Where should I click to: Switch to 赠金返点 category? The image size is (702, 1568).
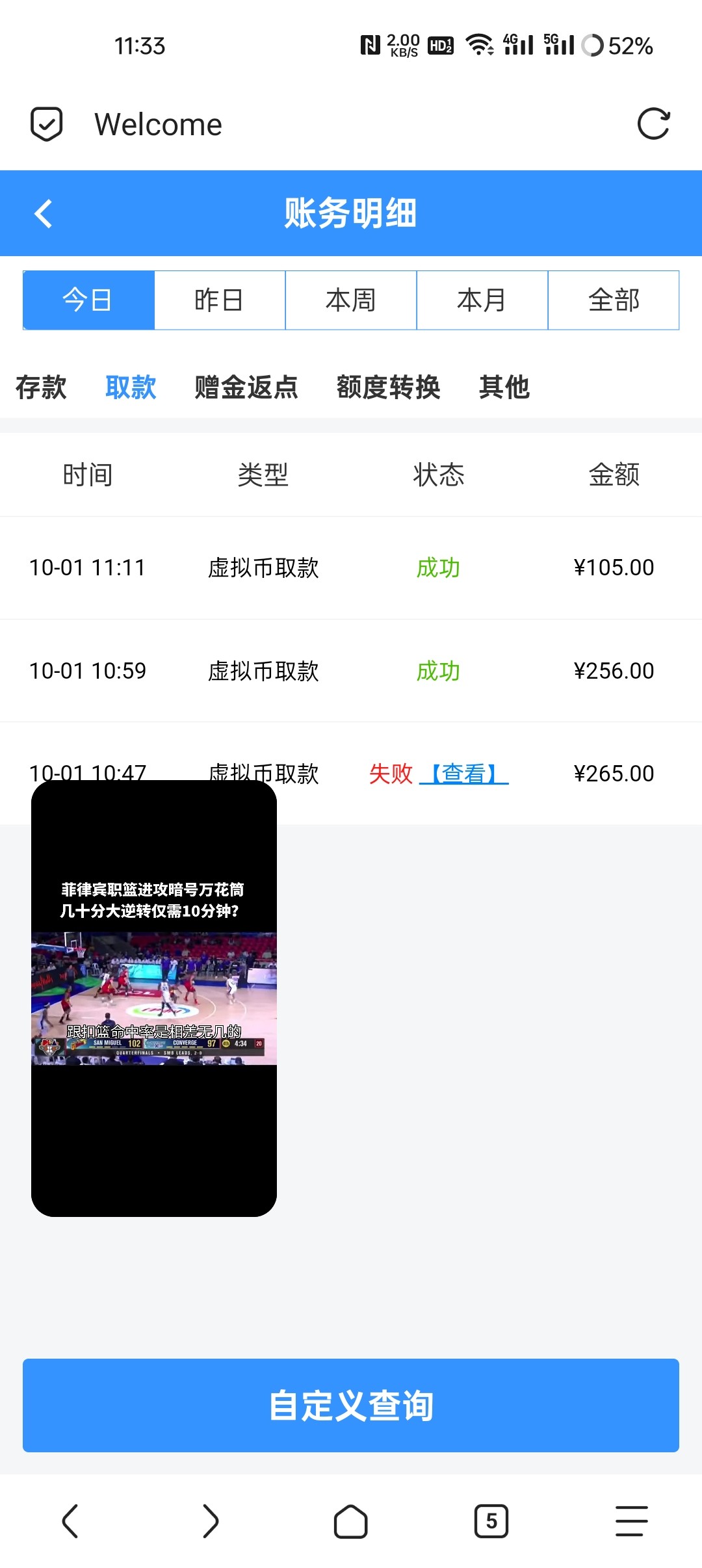click(x=246, y=387)
